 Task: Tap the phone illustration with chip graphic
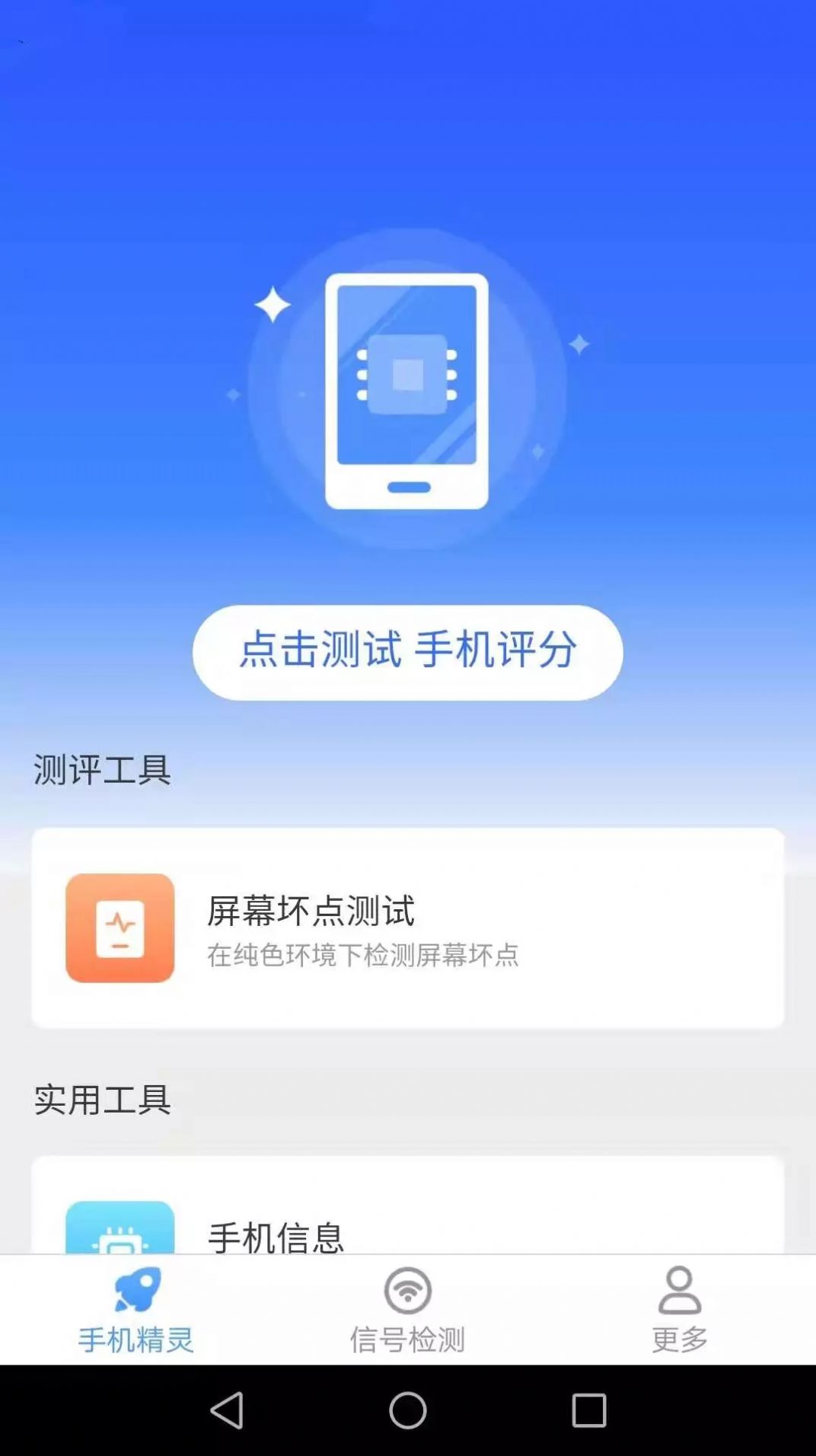click(408, 388)
